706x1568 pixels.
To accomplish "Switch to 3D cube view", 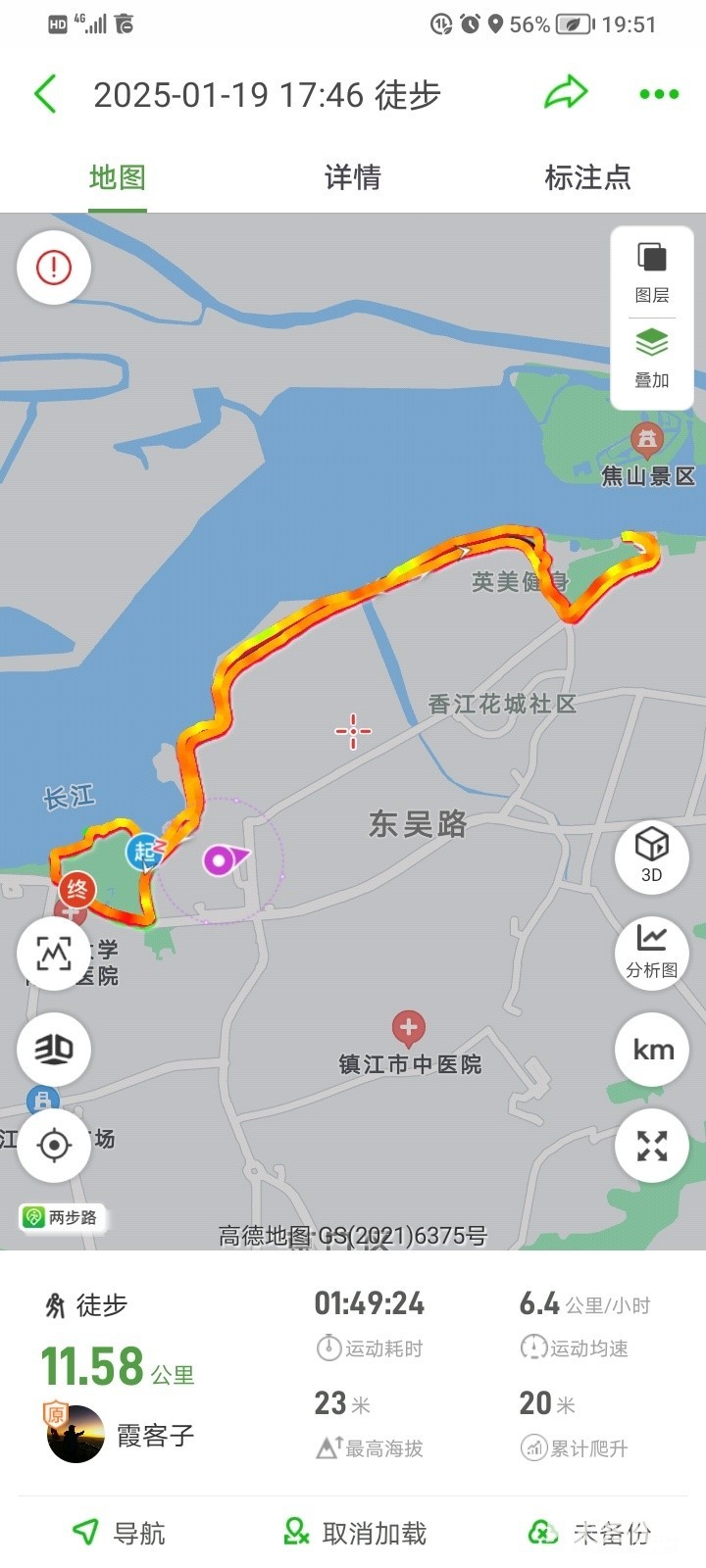I will pyautogui.click(x=652, y=856).
